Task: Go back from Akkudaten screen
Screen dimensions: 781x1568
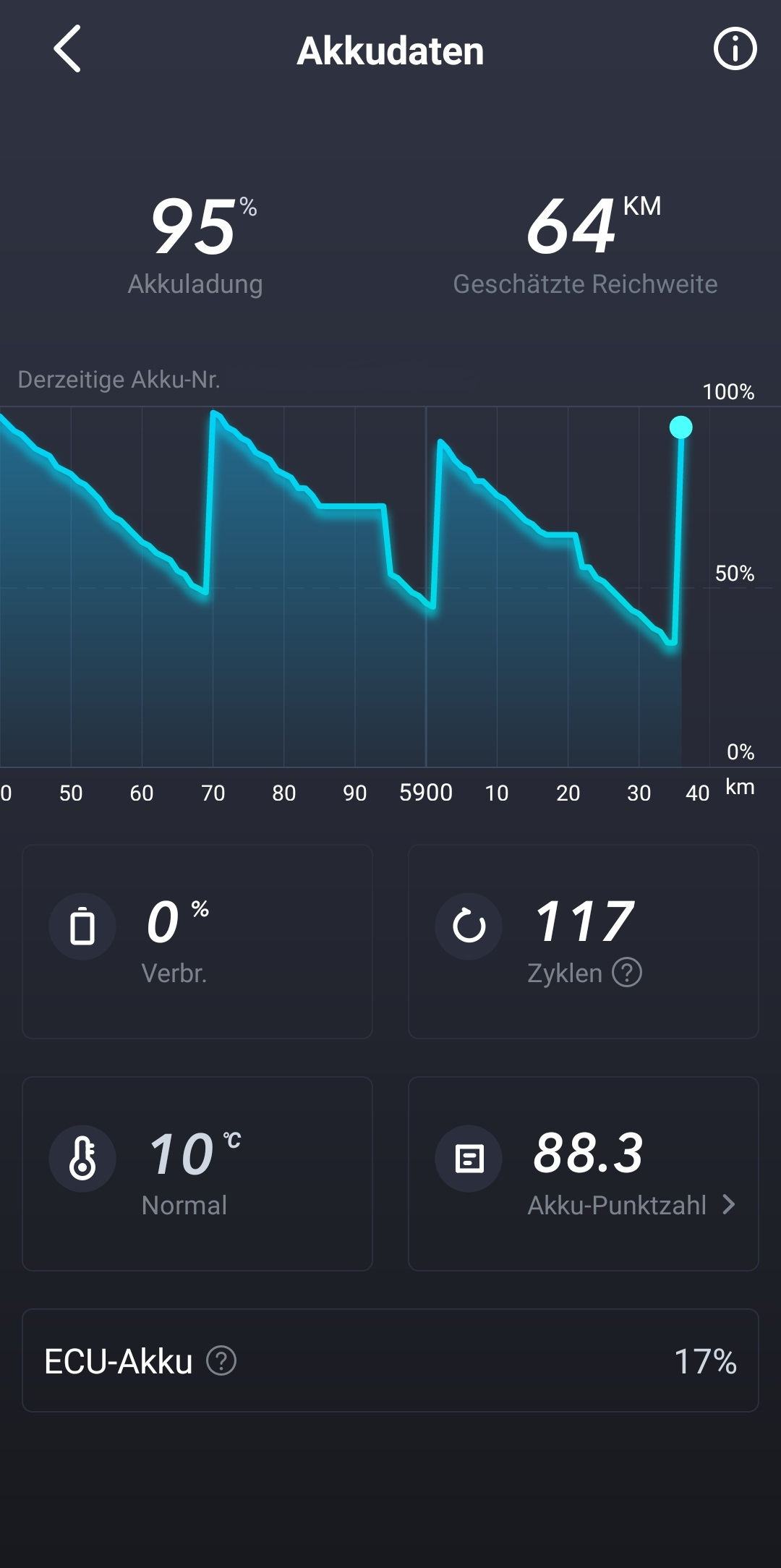Action: (x=67, y=49)
